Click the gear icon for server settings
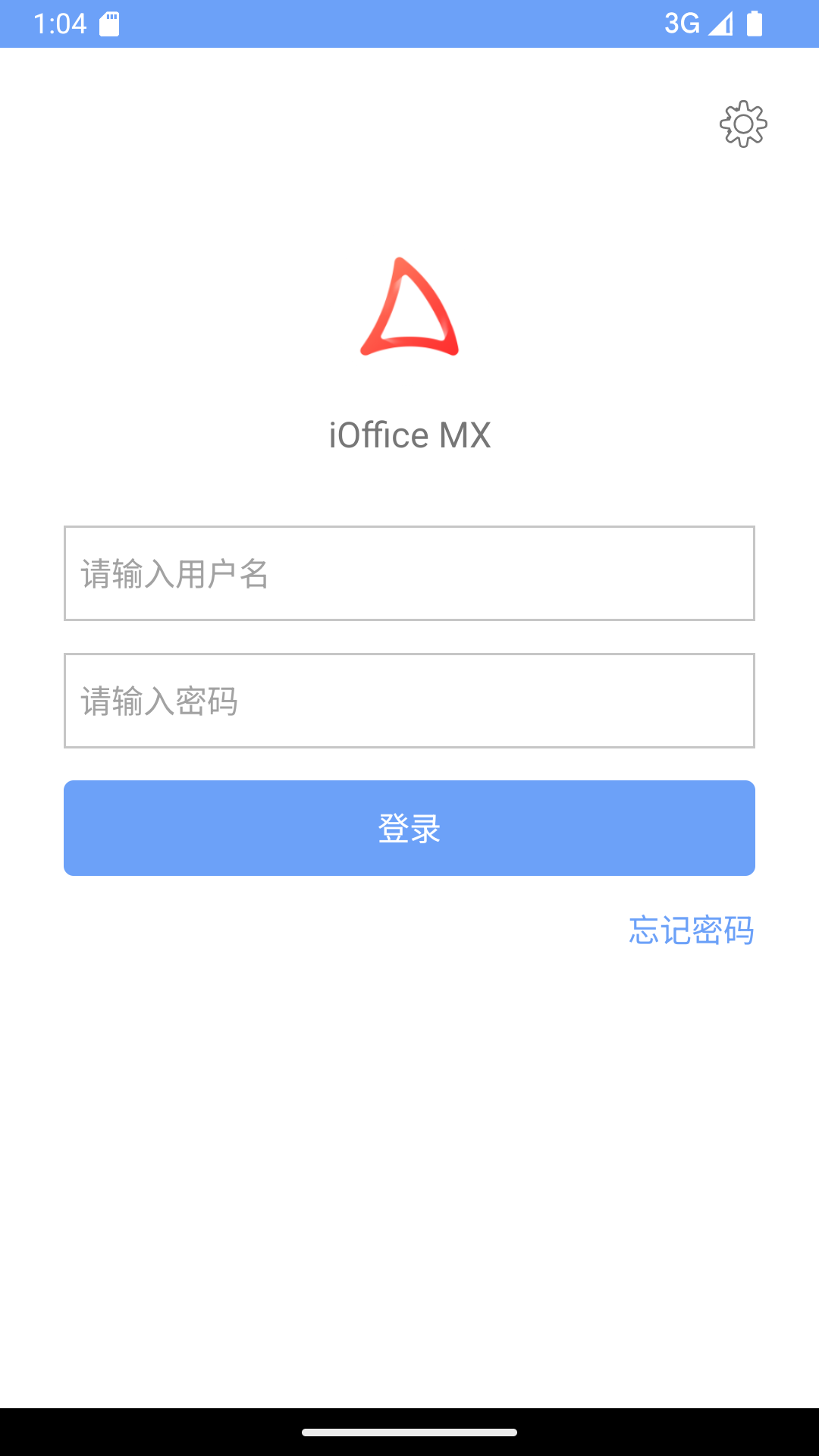 742,124
